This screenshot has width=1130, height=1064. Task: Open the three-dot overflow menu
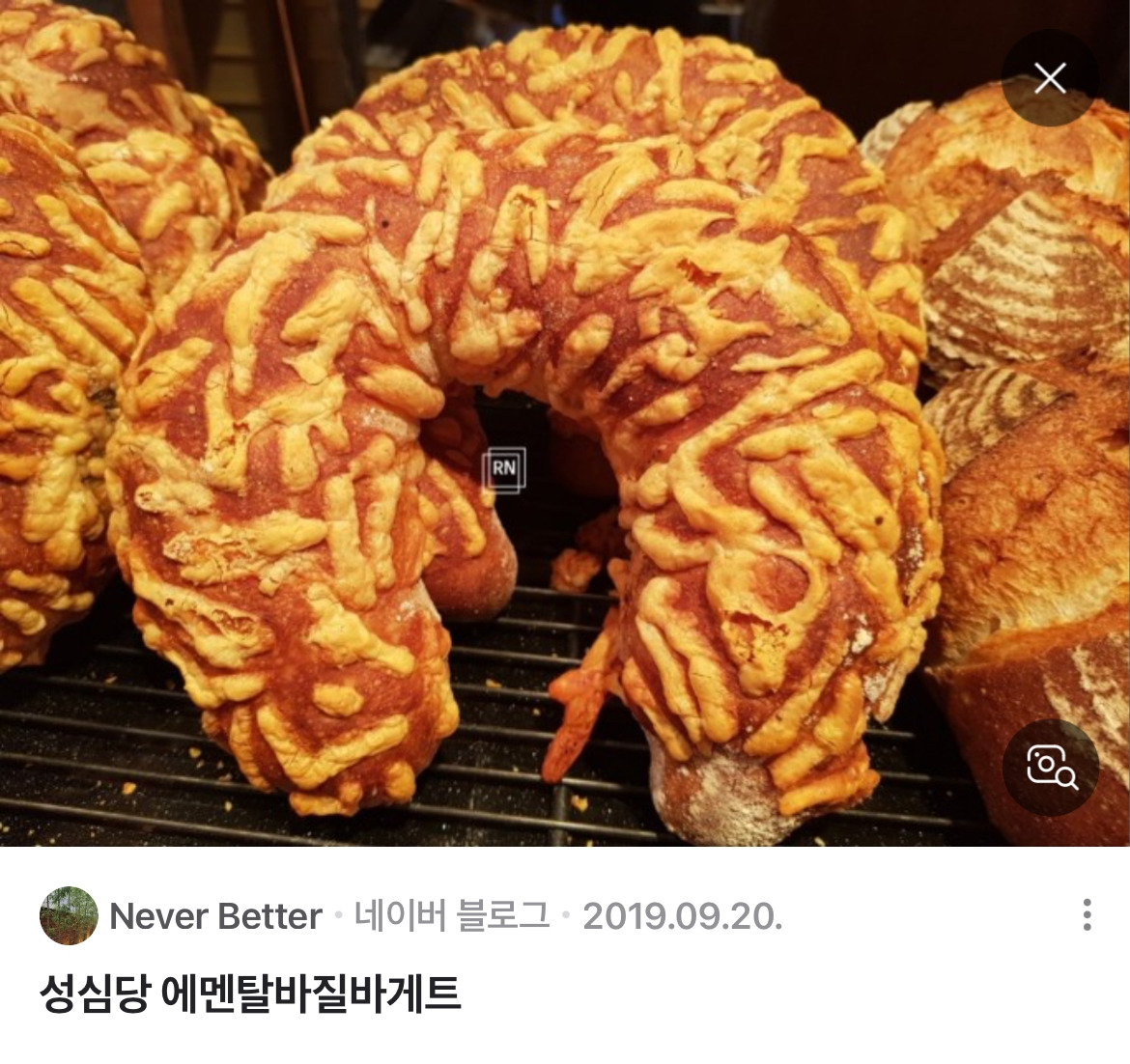(1087, 915)
